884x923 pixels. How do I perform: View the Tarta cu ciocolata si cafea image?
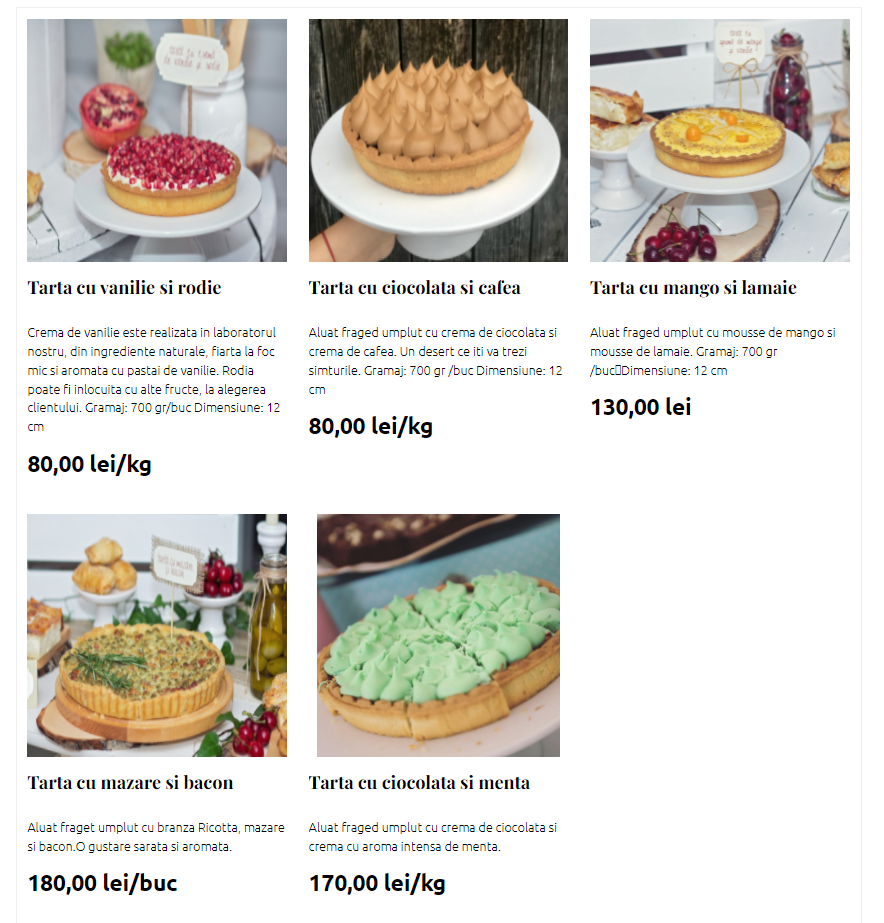[x=438, y=141]
